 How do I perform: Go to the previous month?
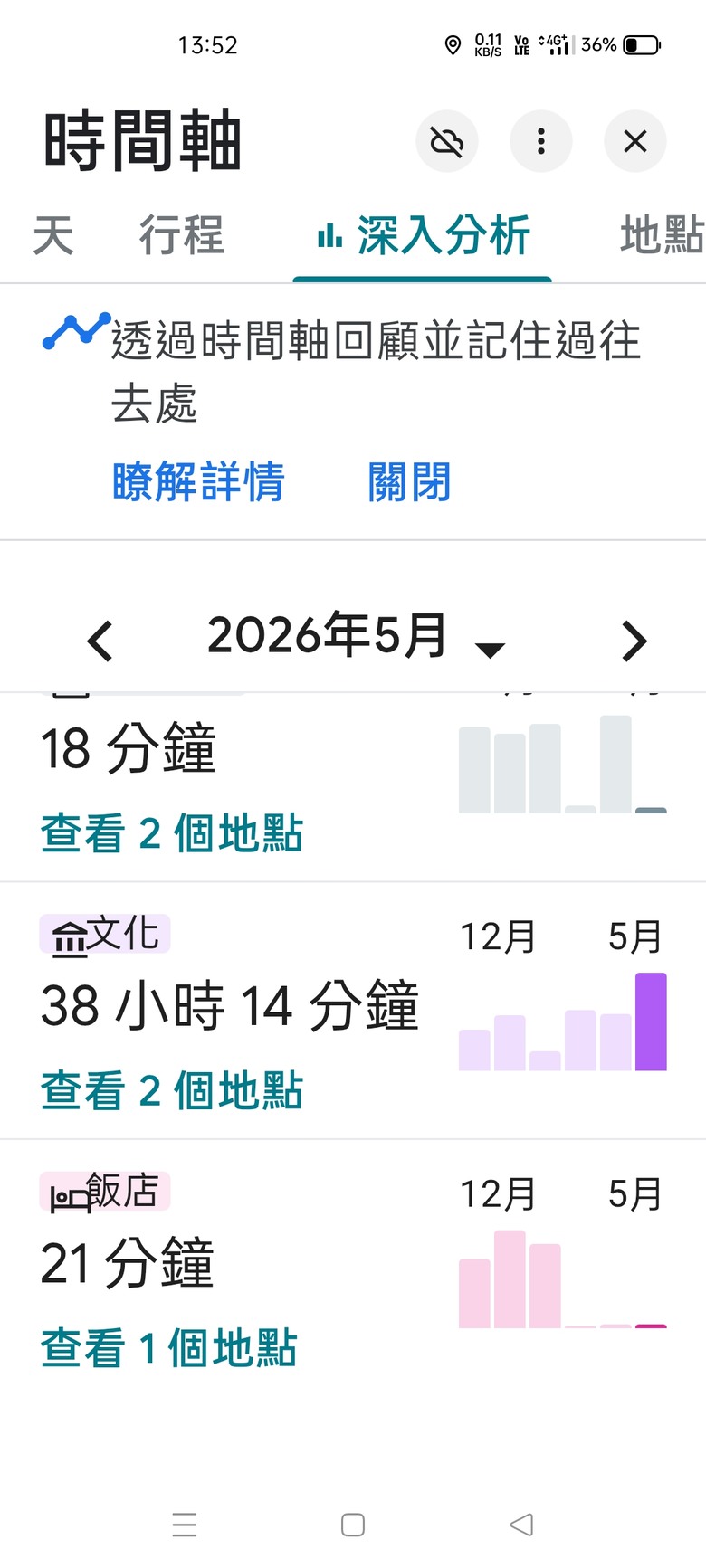click(100, 641)
